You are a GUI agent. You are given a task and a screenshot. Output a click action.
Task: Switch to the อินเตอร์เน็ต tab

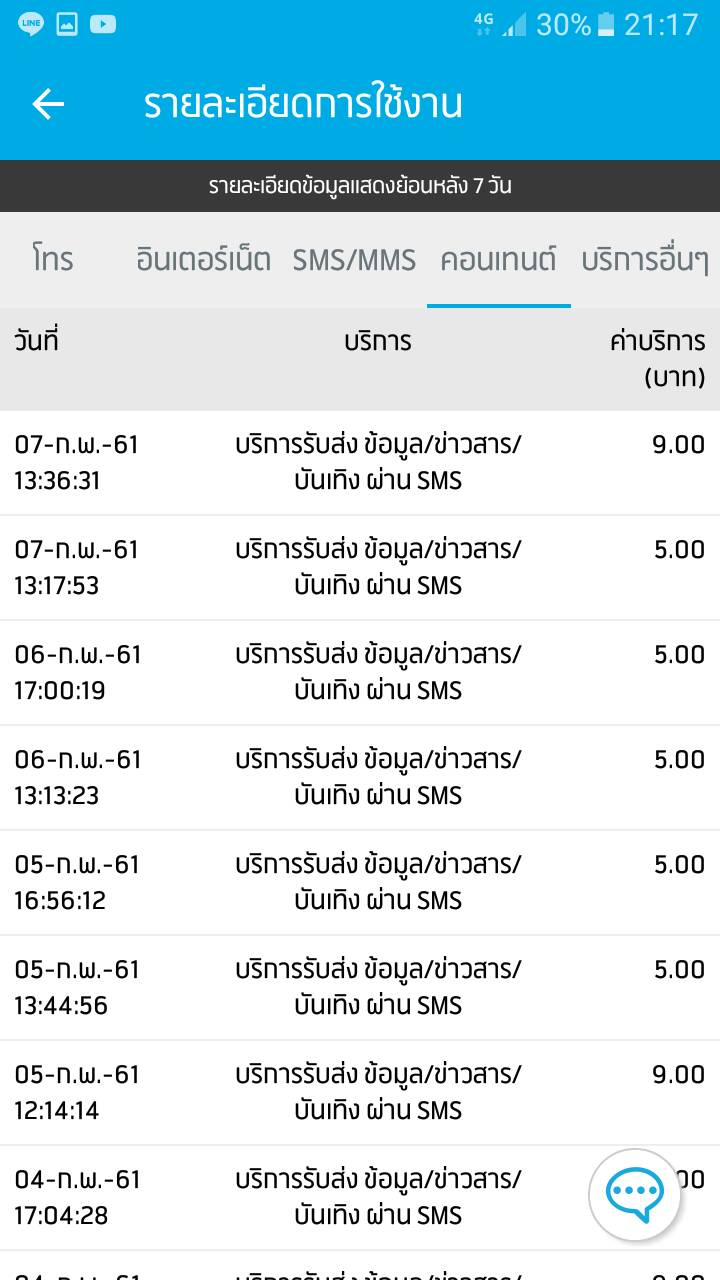pos(203,260)
